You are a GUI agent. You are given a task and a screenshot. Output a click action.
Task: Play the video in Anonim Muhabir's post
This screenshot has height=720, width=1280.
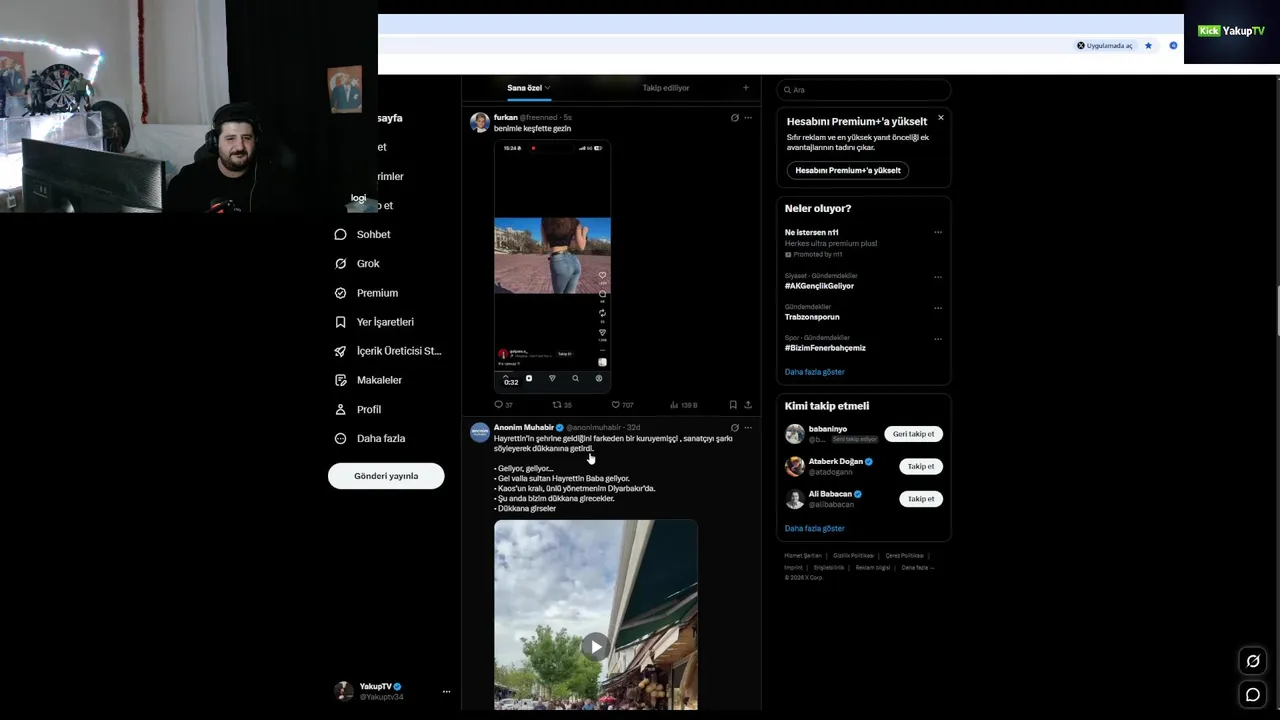[596, 646]
